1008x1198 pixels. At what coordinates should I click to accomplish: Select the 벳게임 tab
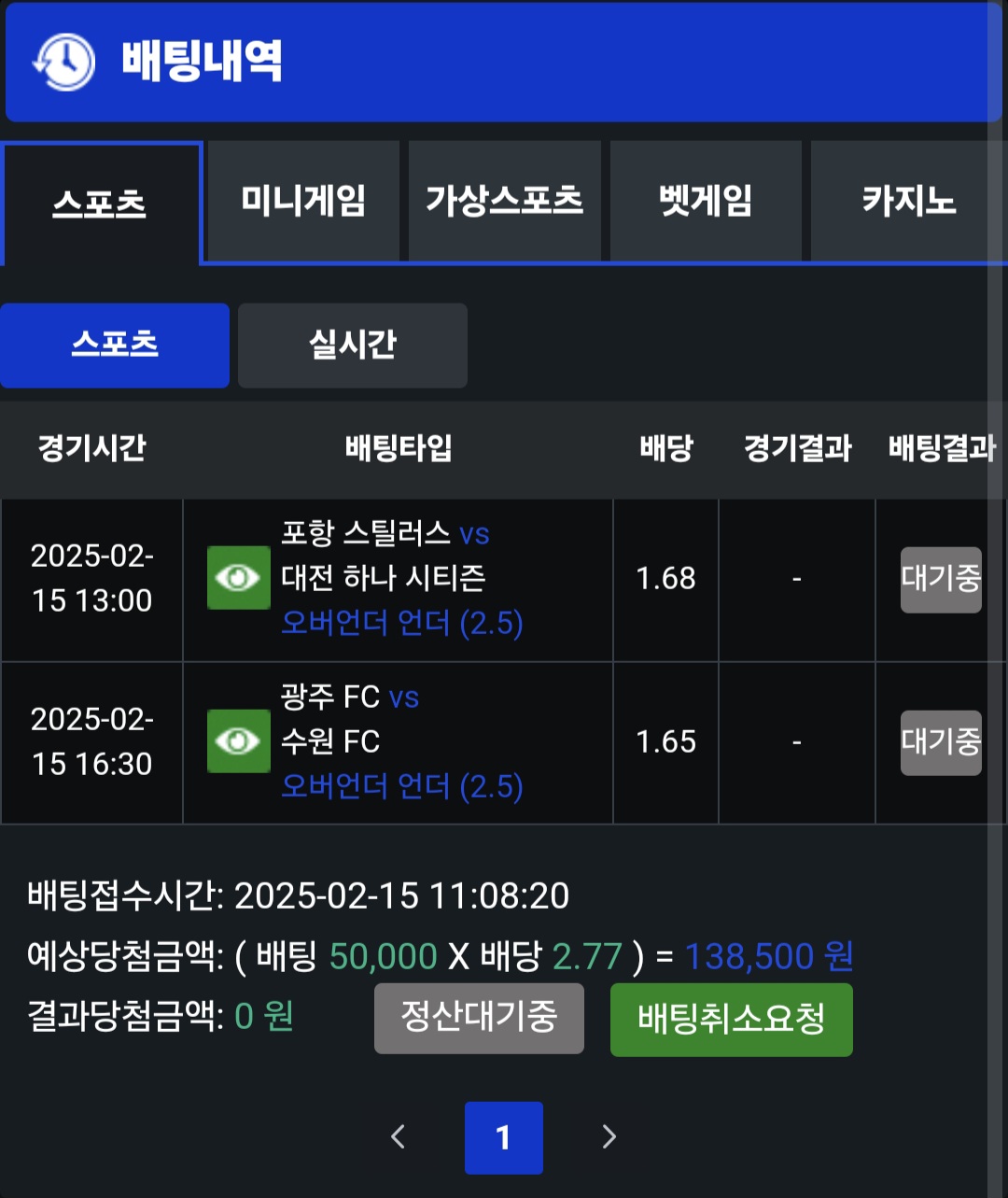(706, 201)
